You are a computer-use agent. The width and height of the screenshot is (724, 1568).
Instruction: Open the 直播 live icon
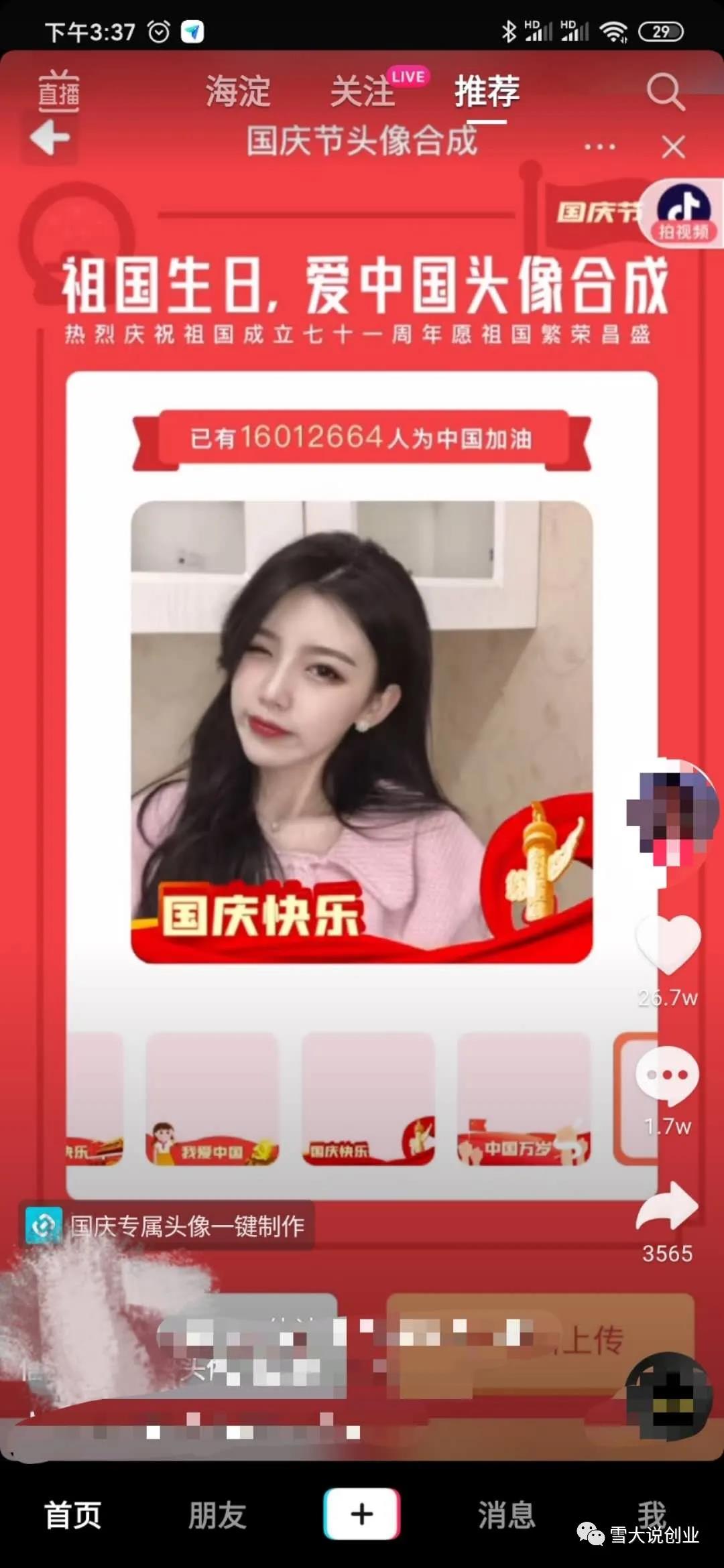pyautogui.click(x=58, y=91)
